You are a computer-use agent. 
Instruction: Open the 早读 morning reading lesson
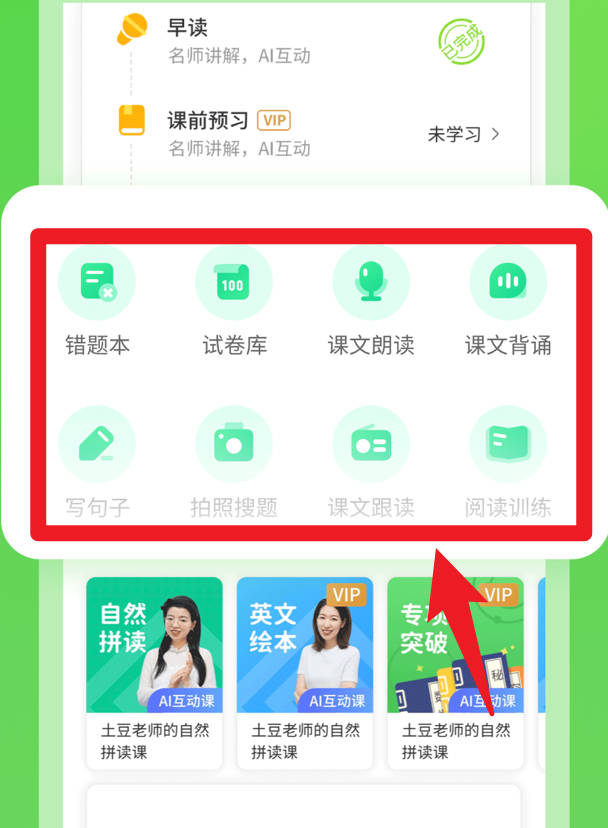point(238,38)
